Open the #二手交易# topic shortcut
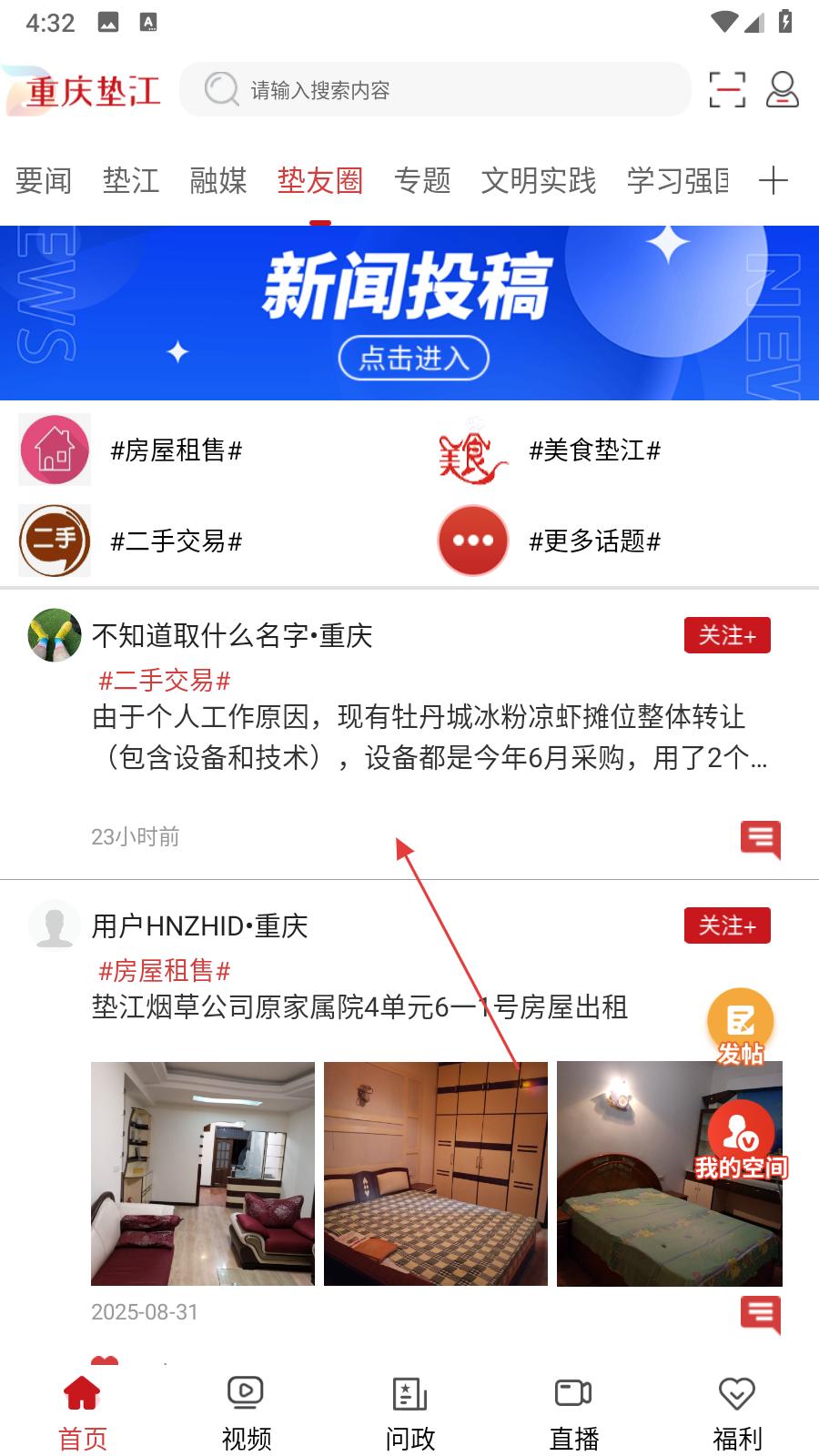Viewport: 819px width, 1456px height. tap(176, 541)
